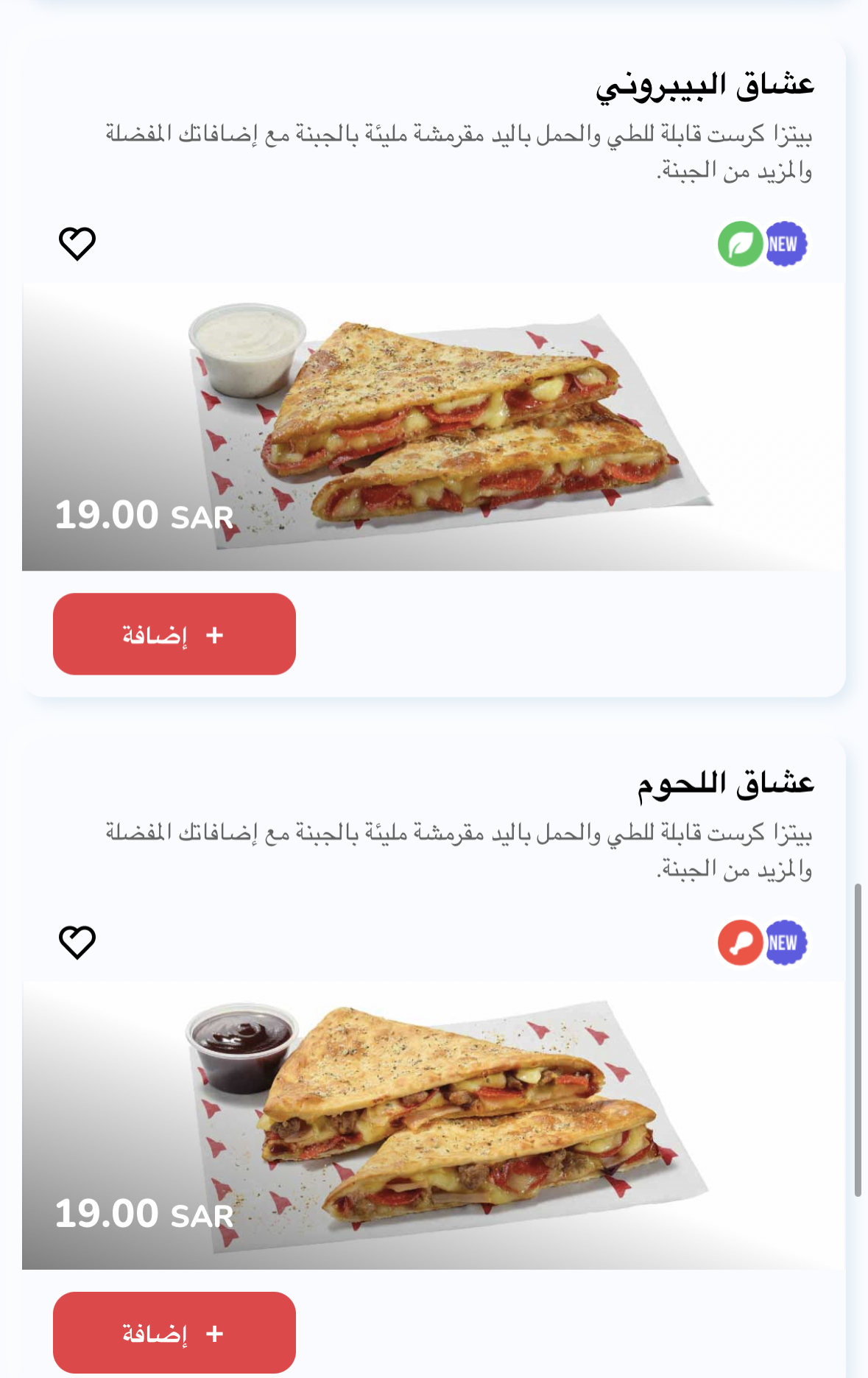The height and width of the screenshot is (1378, 868).
Task: Open the عشاق اللحوم product image
Action: point(434,1125)
